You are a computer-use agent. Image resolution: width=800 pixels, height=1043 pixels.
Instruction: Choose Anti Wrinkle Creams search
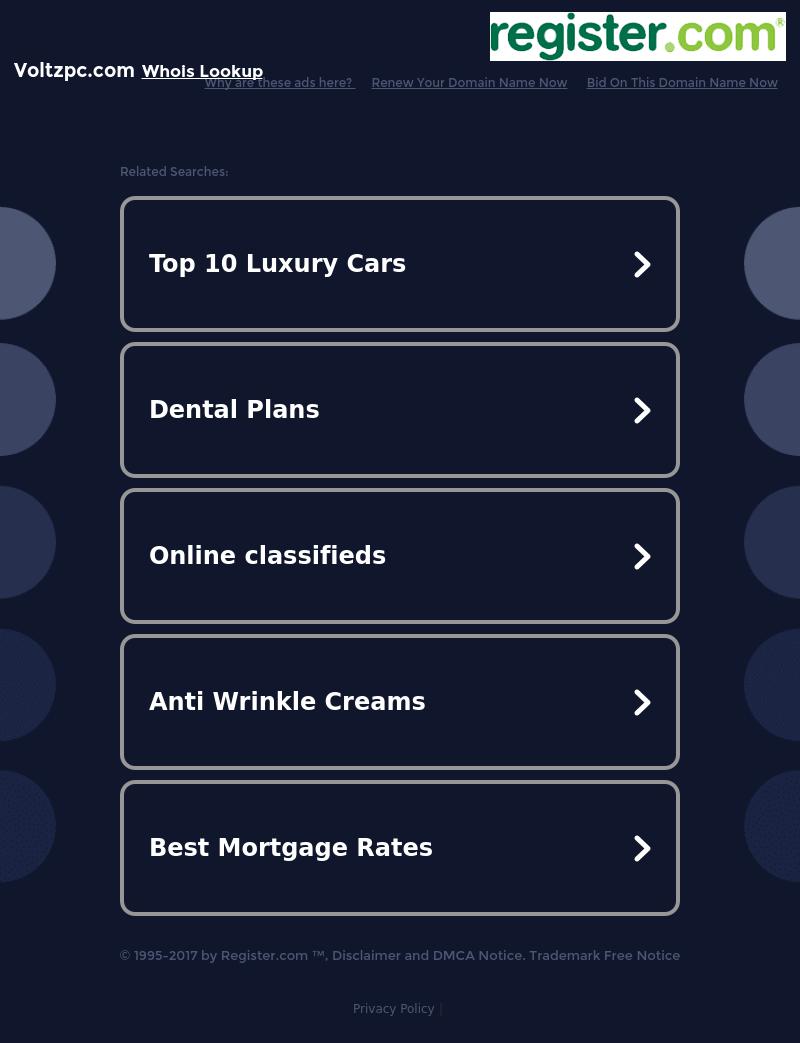click(399, 702)
